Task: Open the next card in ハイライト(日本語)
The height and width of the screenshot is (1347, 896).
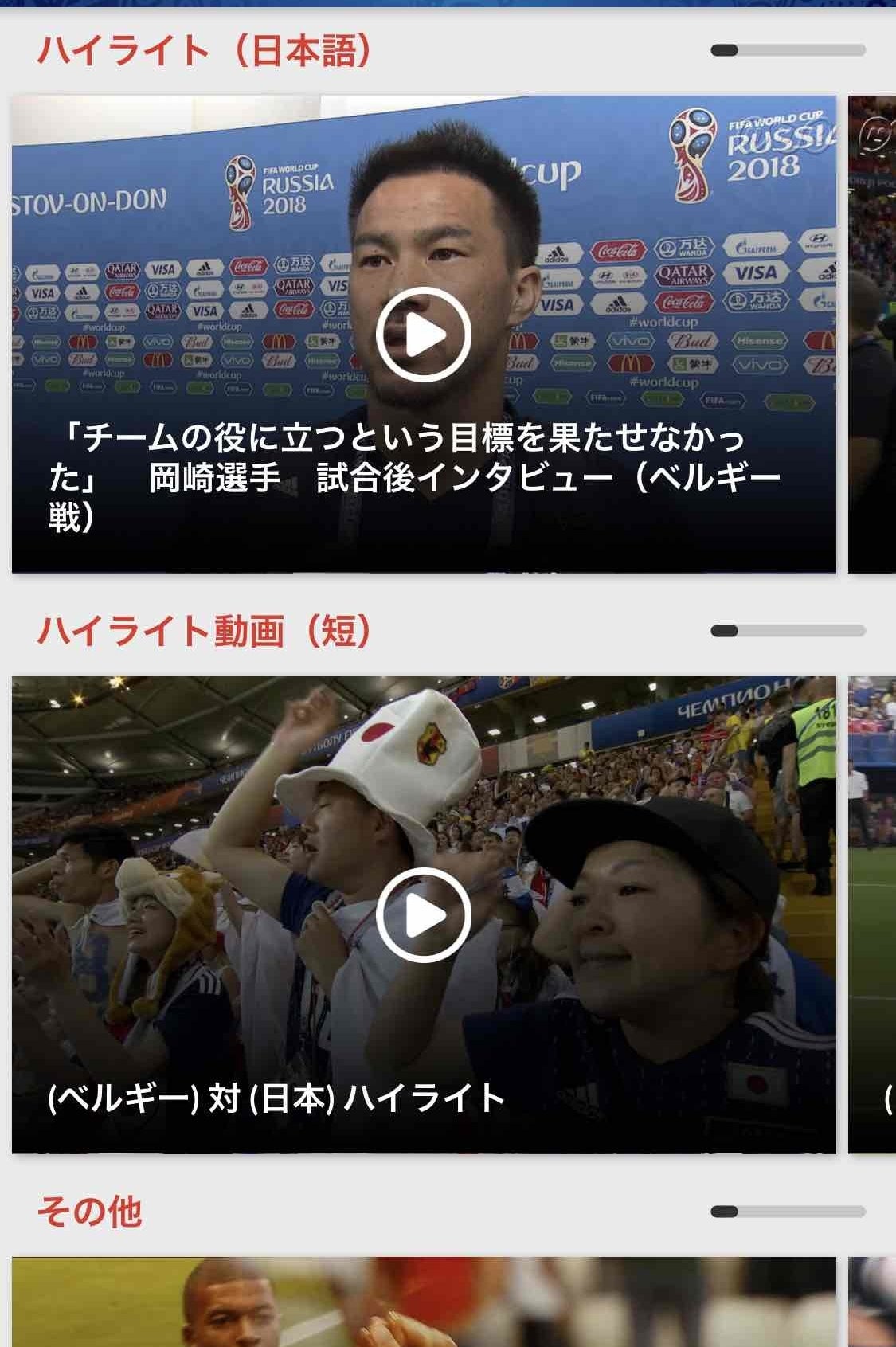Action: pos(872,335)
